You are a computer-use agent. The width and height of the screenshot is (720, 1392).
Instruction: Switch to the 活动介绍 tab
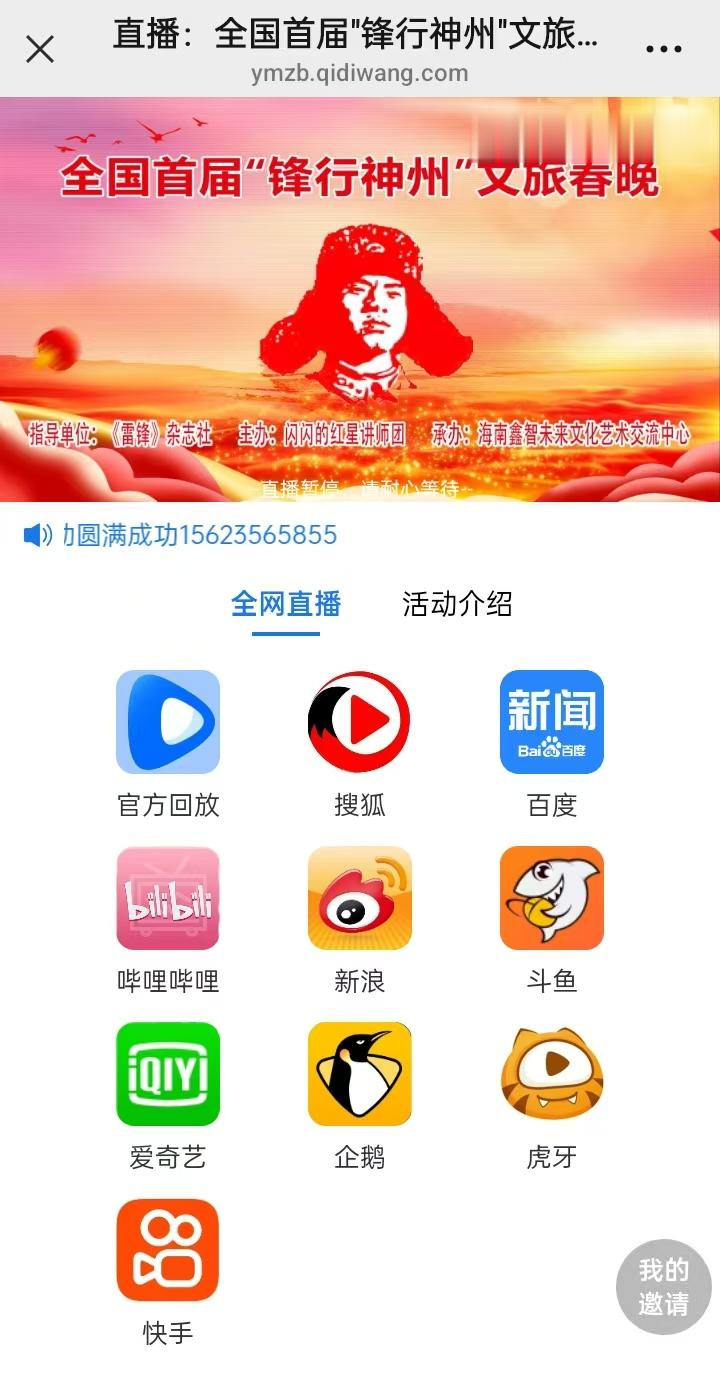coord(457,604)
